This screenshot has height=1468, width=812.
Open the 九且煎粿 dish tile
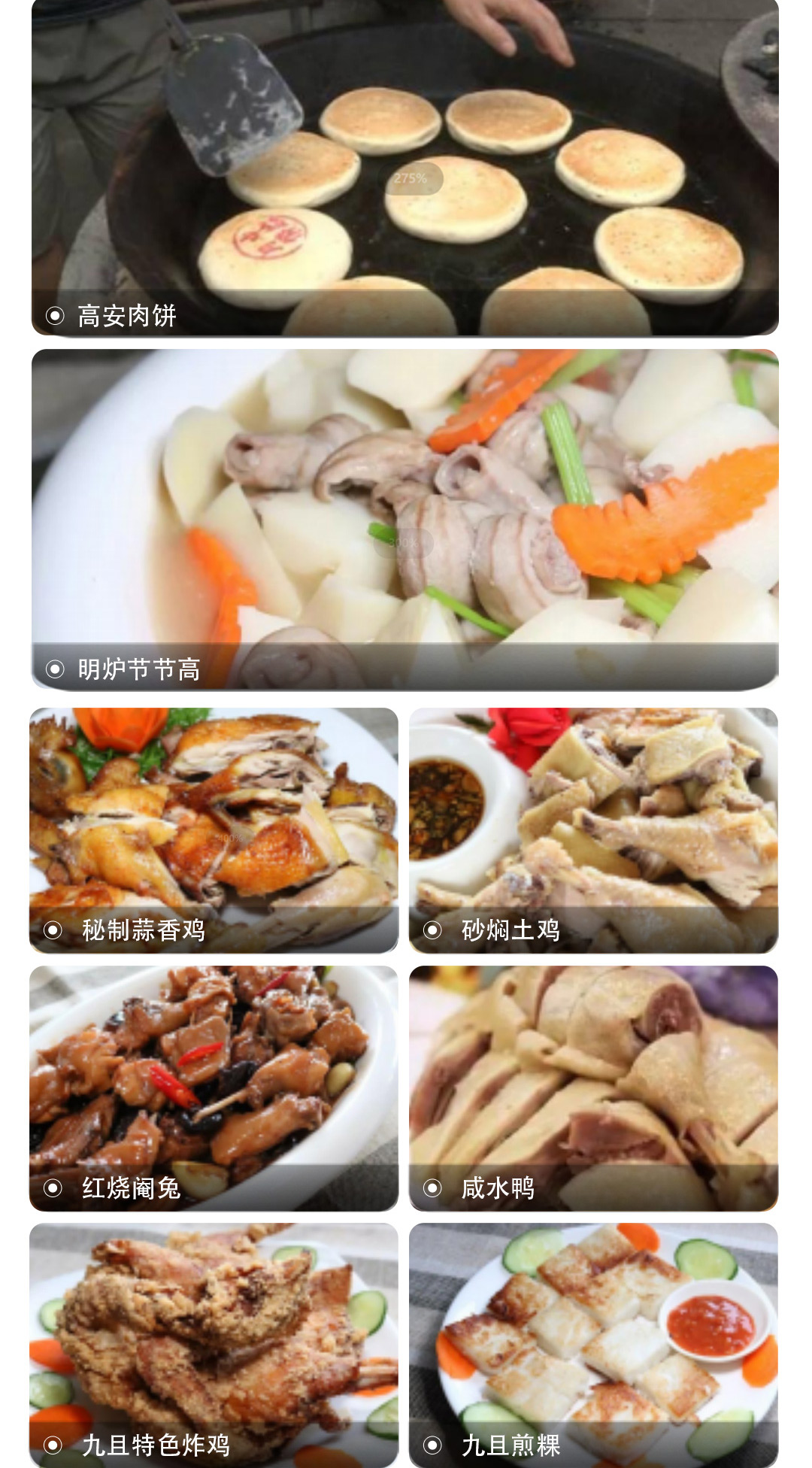click(593, 1345)
